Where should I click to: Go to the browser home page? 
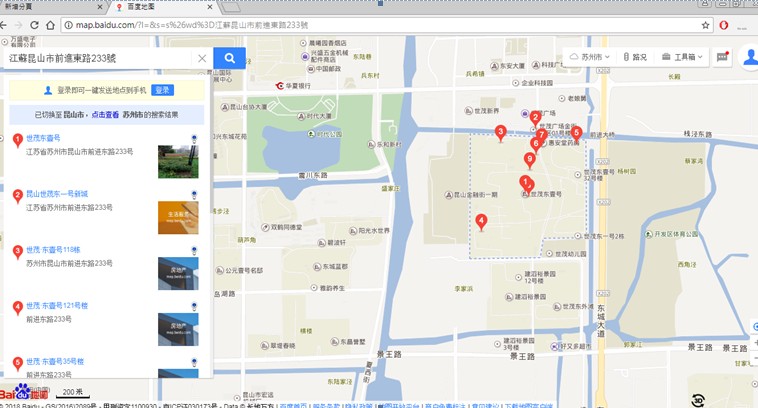(50, 25)
